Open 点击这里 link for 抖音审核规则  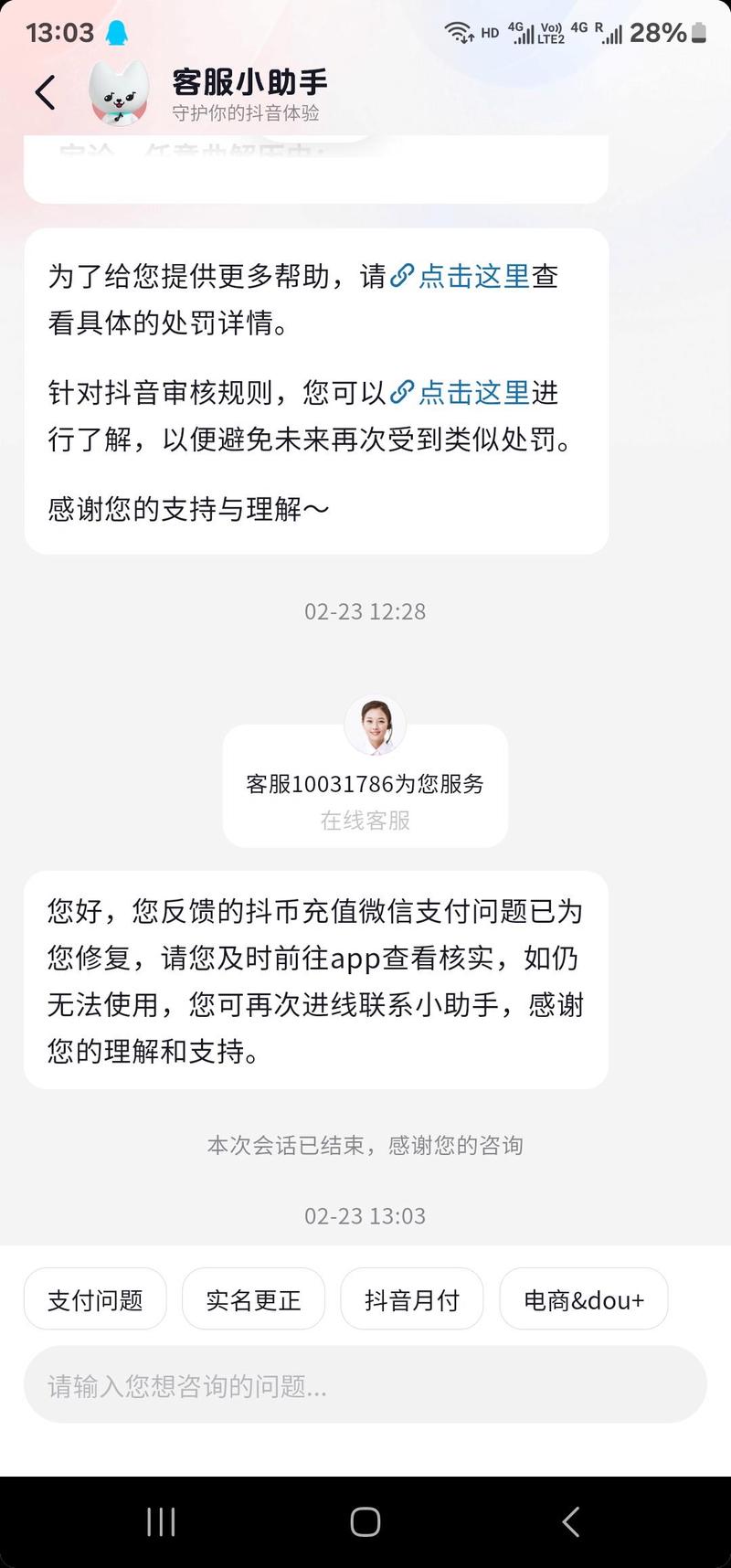coord(472,393)
